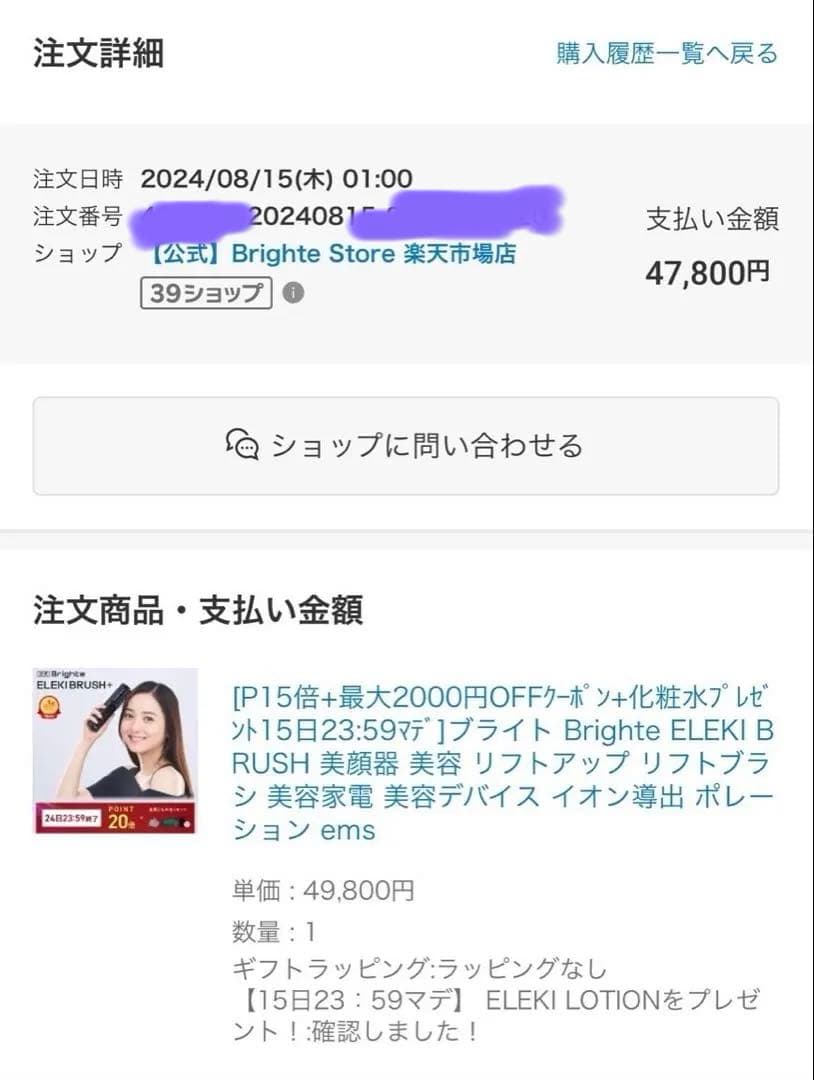
Task: Show info about the 39ショップ badge
Action: point(293,293)
